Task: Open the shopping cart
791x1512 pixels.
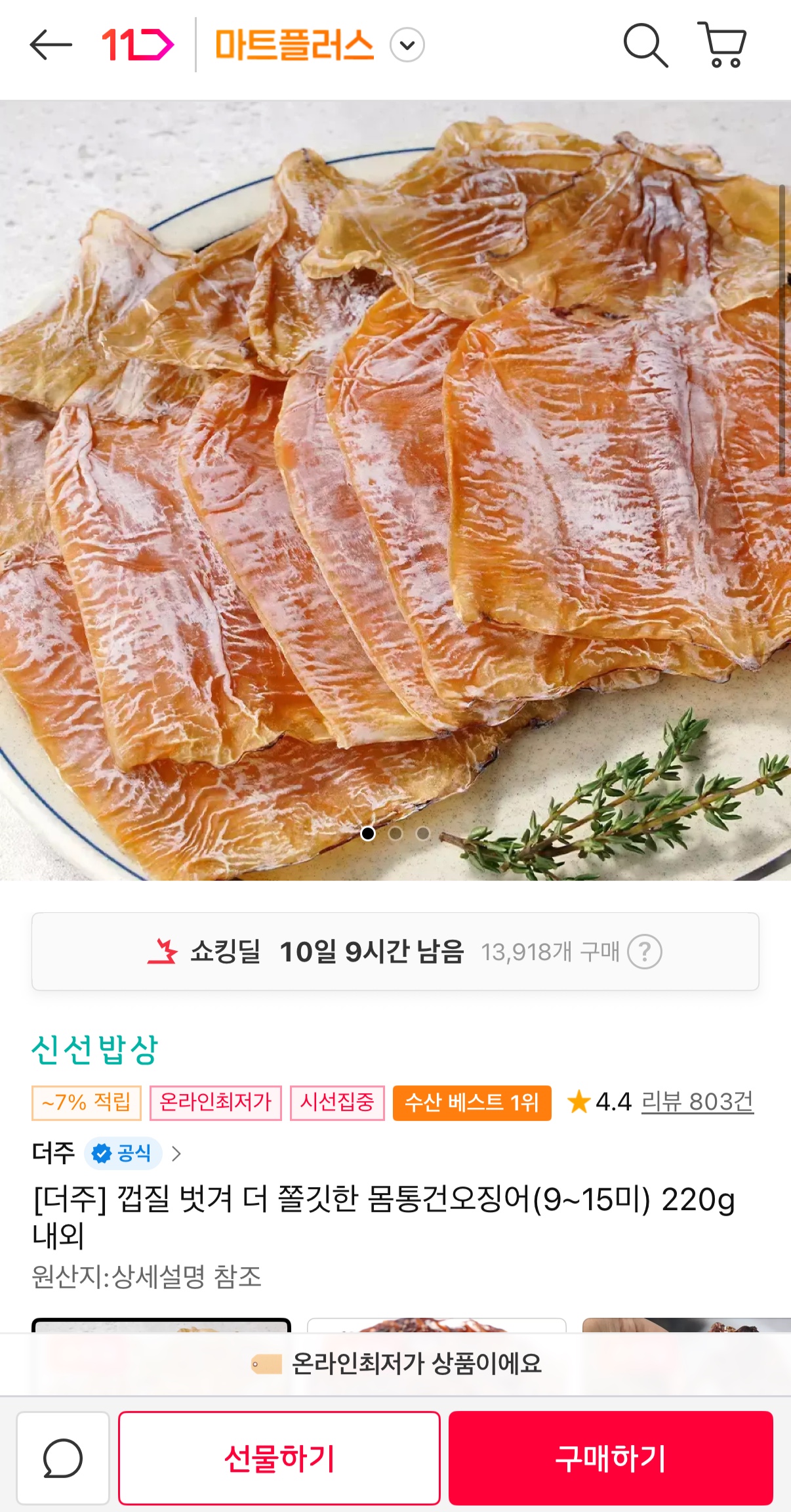Action: [722, 45]
